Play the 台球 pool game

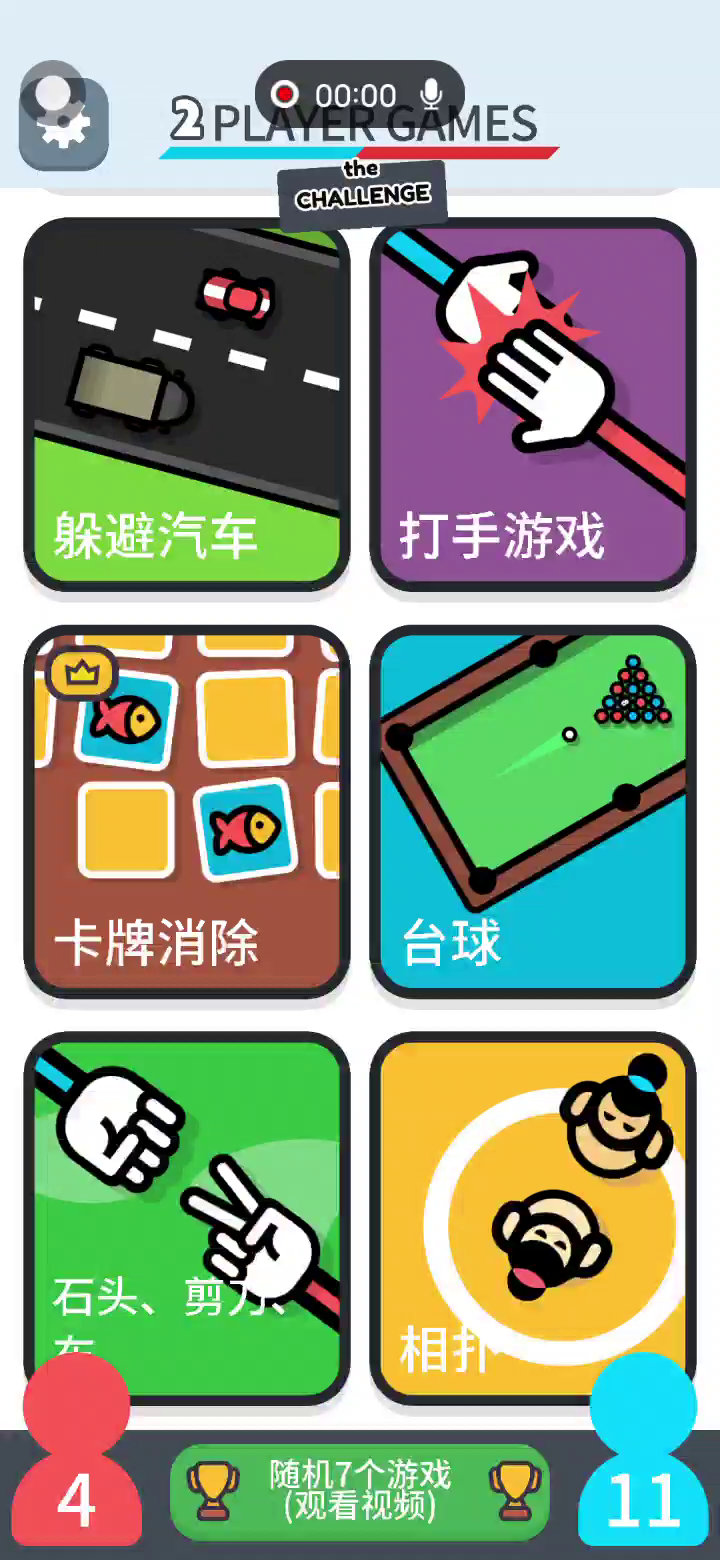pos(532,811)
